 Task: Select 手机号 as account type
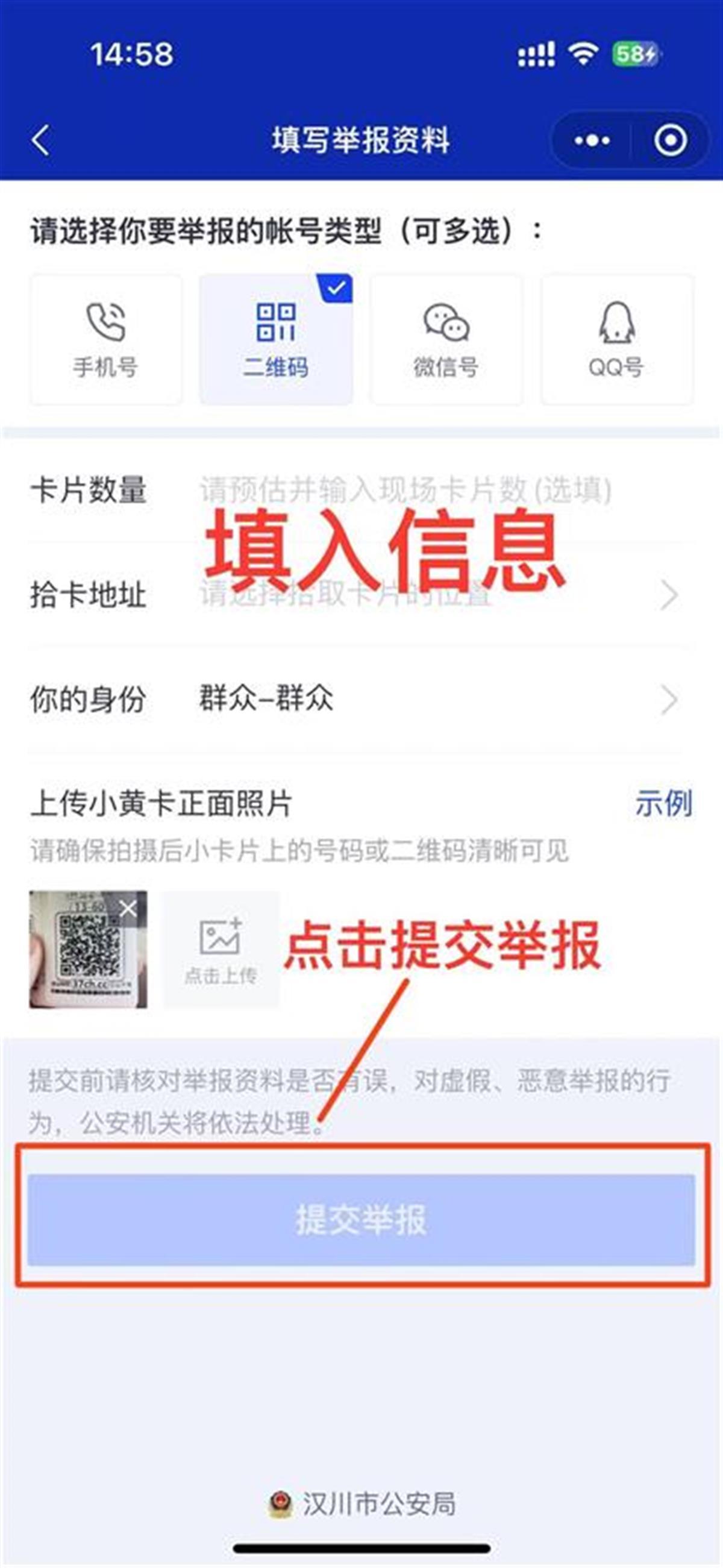click(106, 340)
